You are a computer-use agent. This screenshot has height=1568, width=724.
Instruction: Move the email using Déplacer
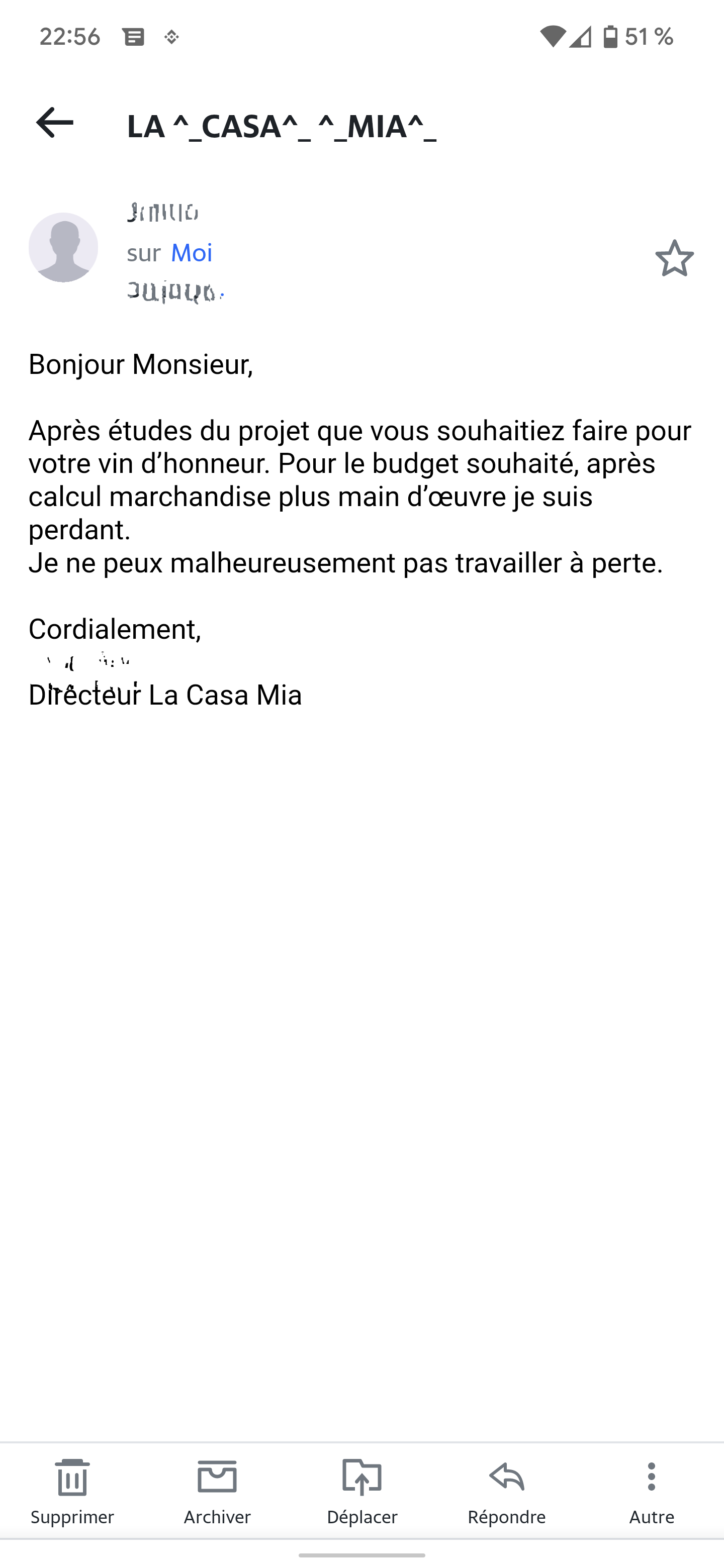[363, 1491]
